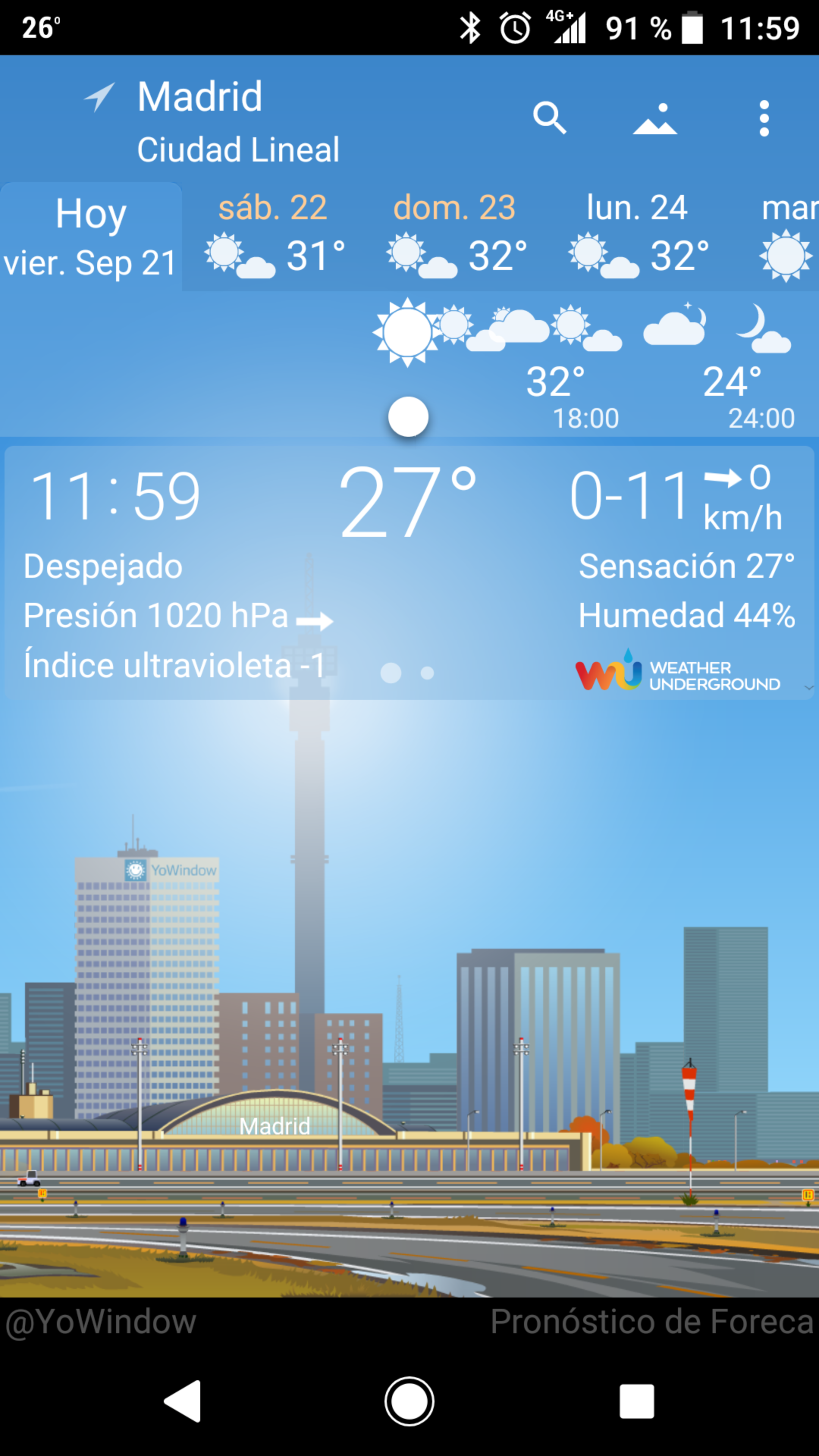
Task: Jump to the 24:00 hourly forecast
Action: pos(761,418)
